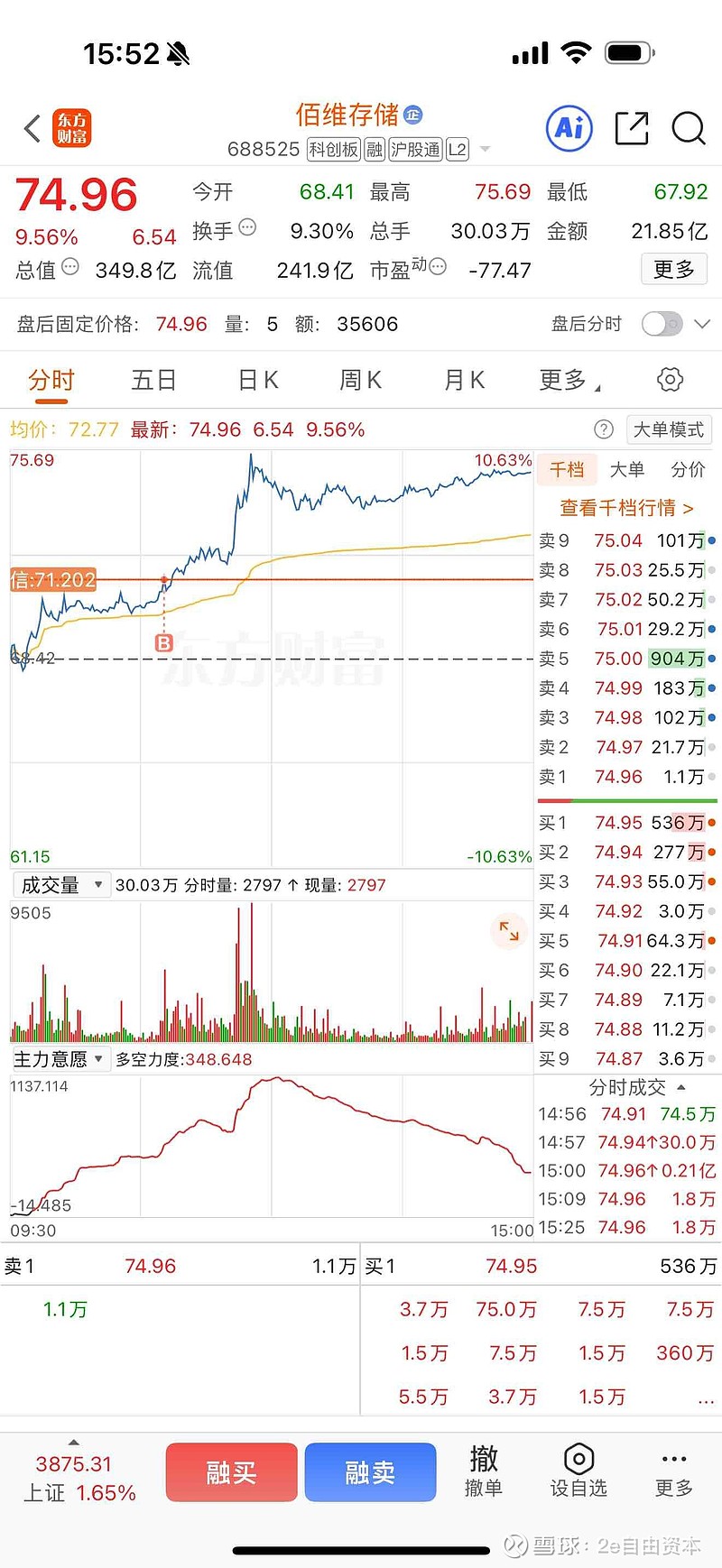Tap 更多 button for more stock data
The width and height of the screenshot is (722, 1568).
673,269
